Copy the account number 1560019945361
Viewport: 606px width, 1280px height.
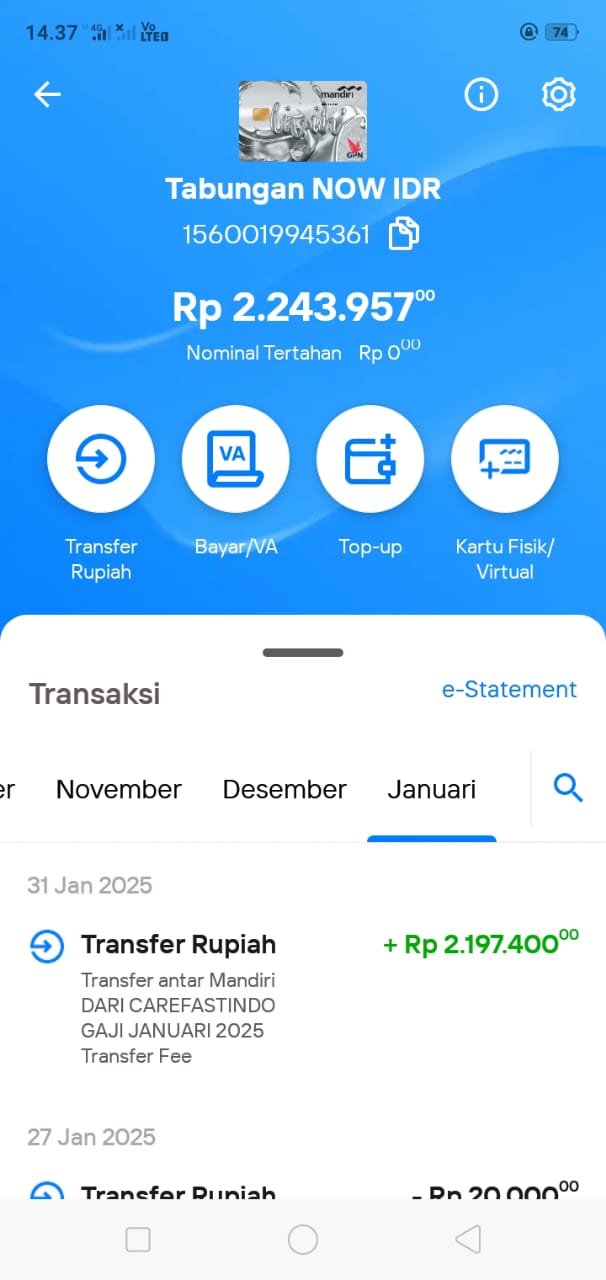point(404,235)
